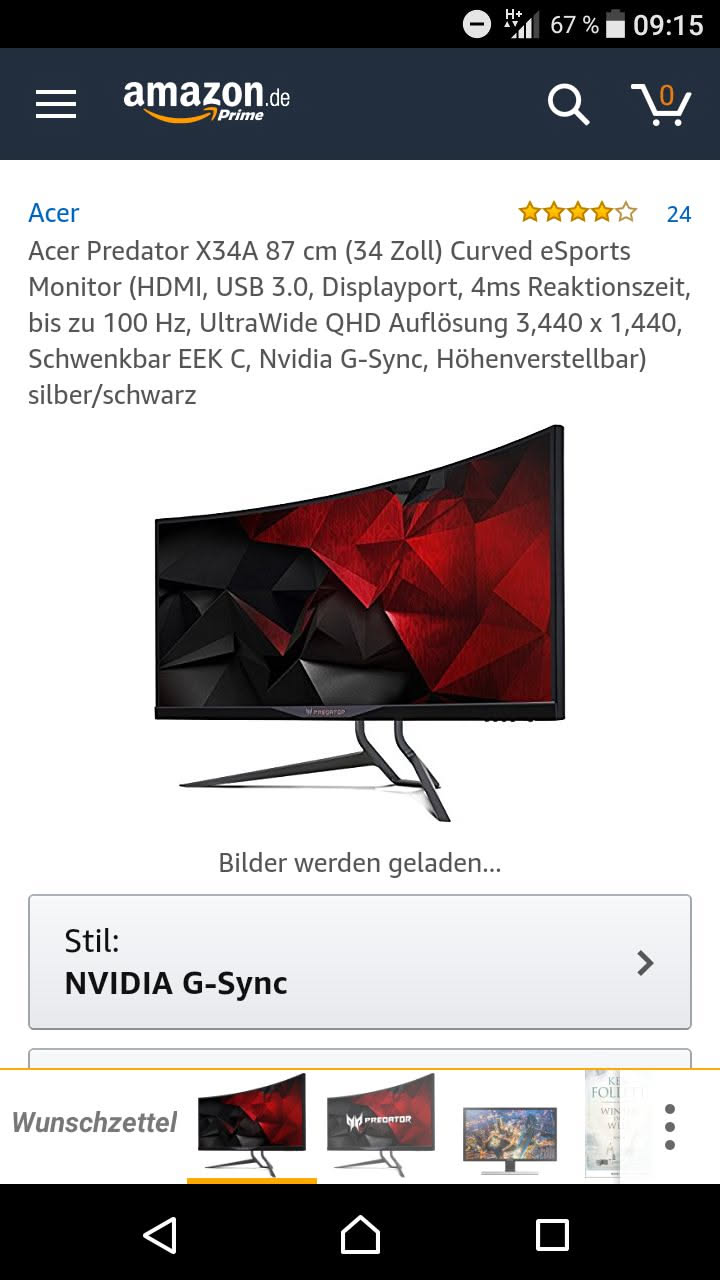Screen dimensions: 720x1280
Task: Open the Acer brand link
Action: (54, 213)
